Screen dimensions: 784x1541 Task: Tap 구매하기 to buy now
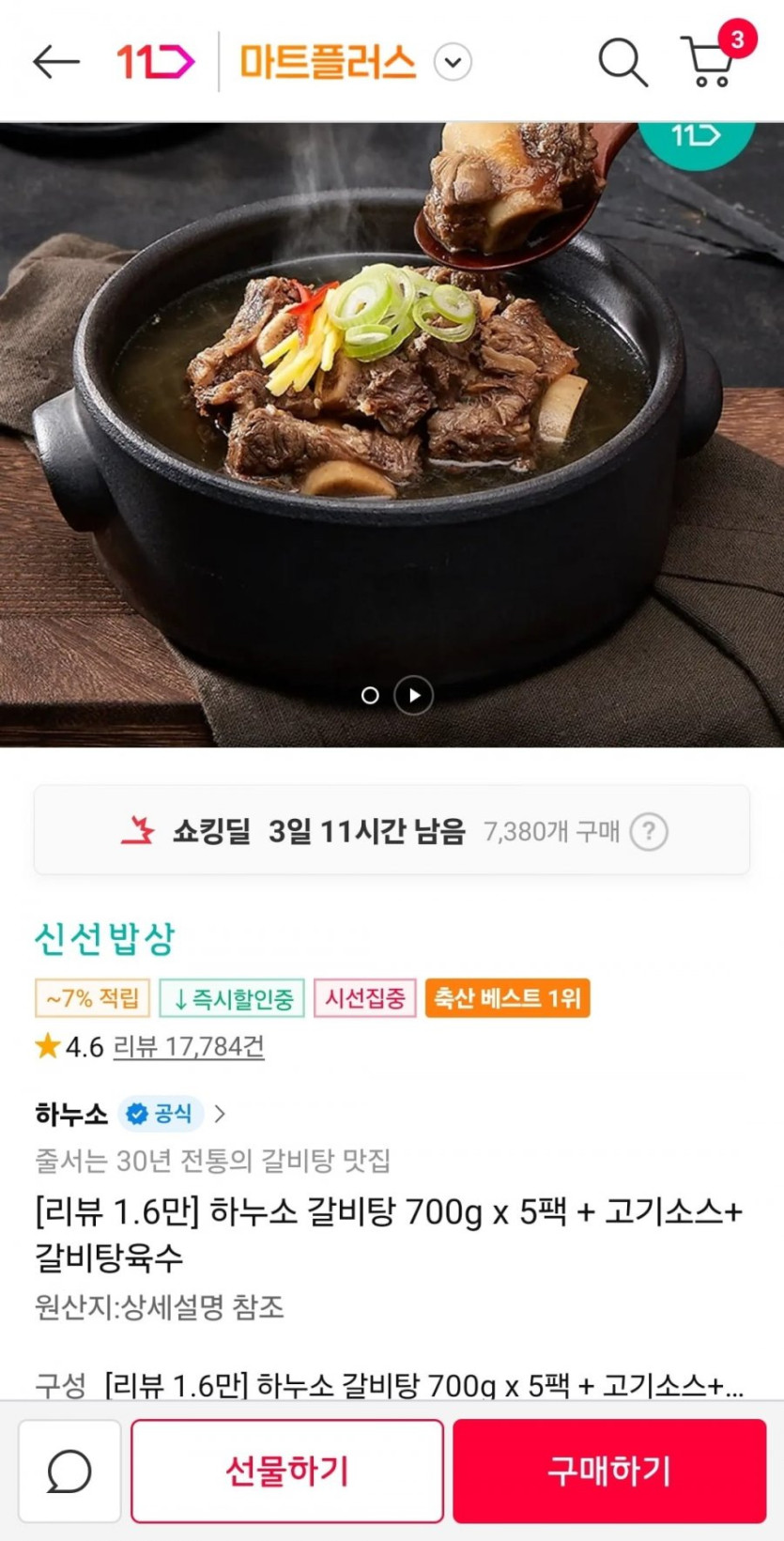[609, 1471]
